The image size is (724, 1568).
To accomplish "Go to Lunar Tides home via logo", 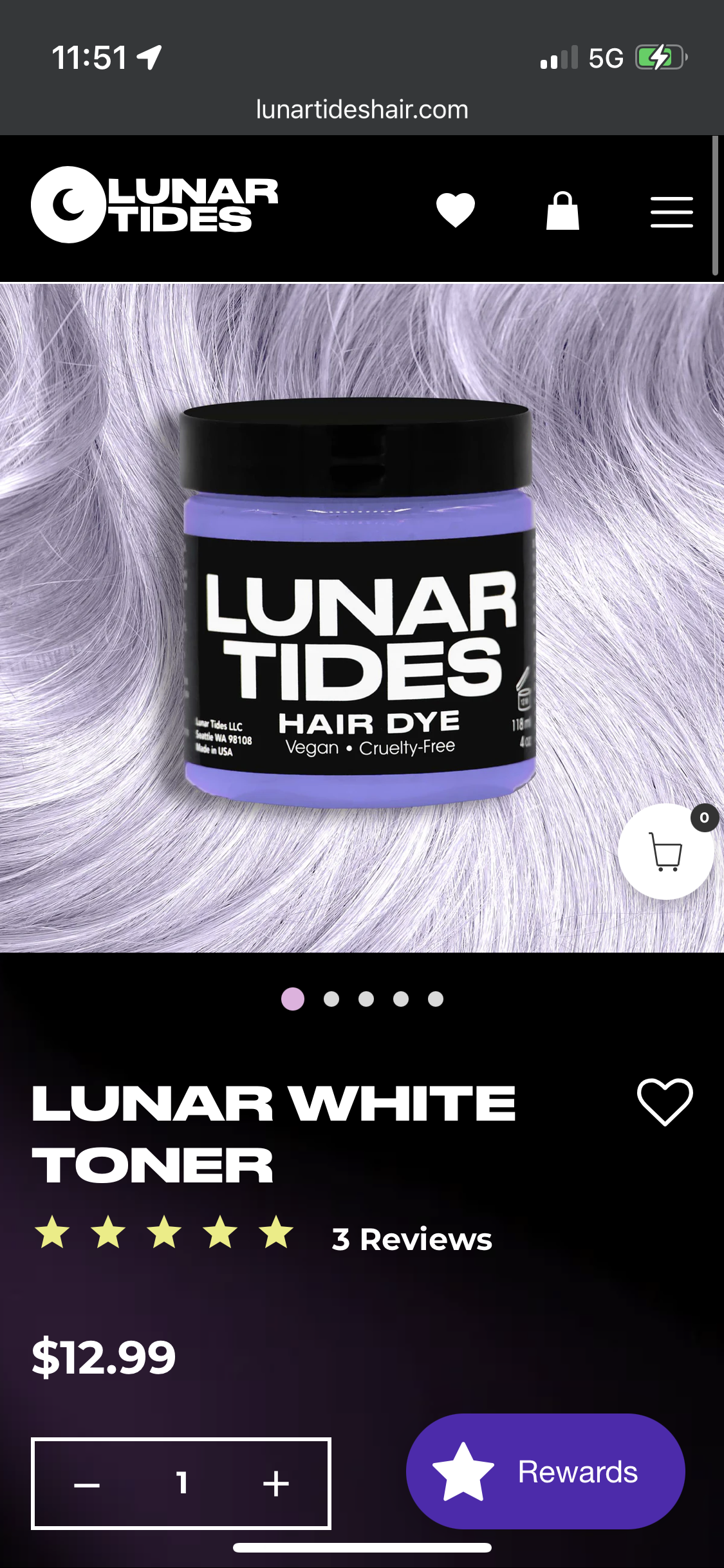I will (x=154, y=205).
